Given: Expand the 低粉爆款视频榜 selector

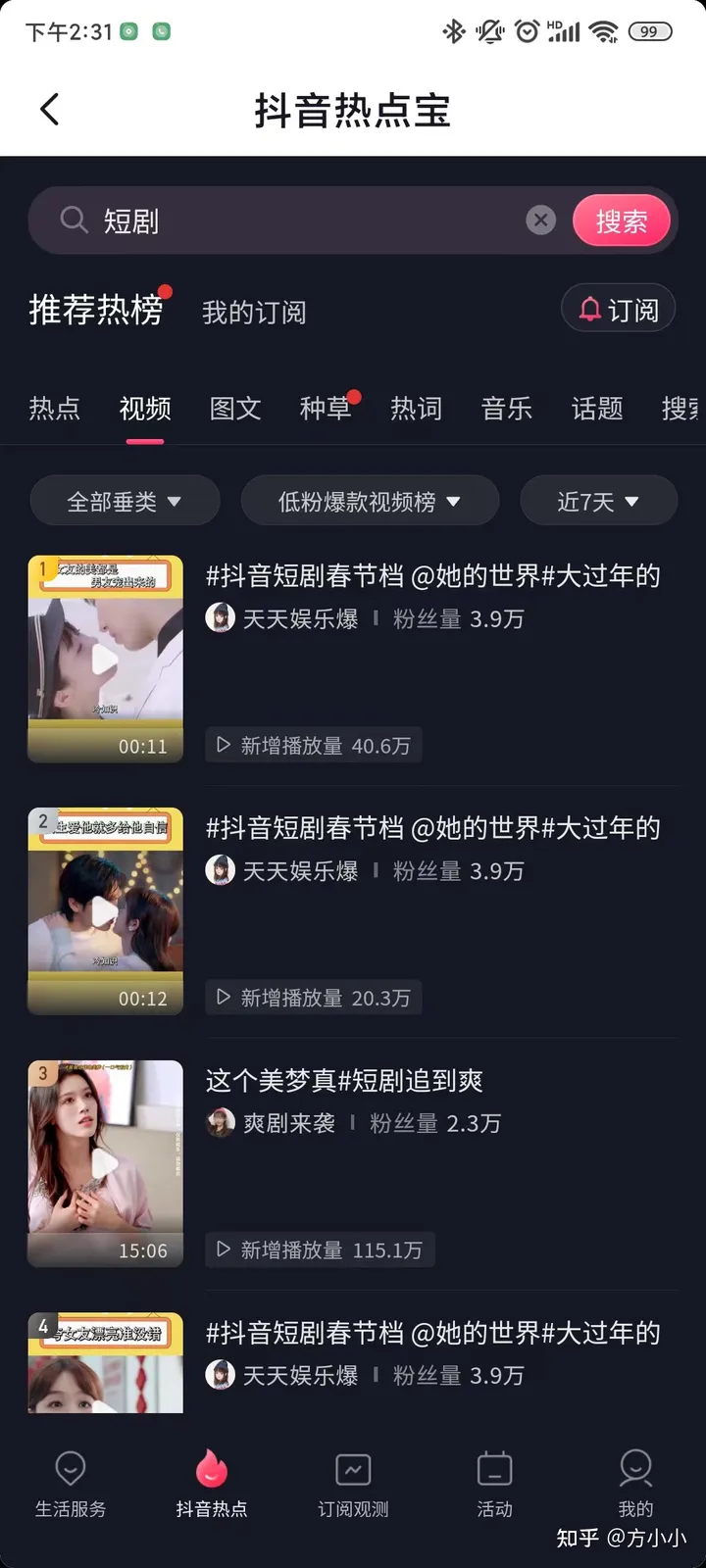Looking at the screenshot, I should coord(370,501).
